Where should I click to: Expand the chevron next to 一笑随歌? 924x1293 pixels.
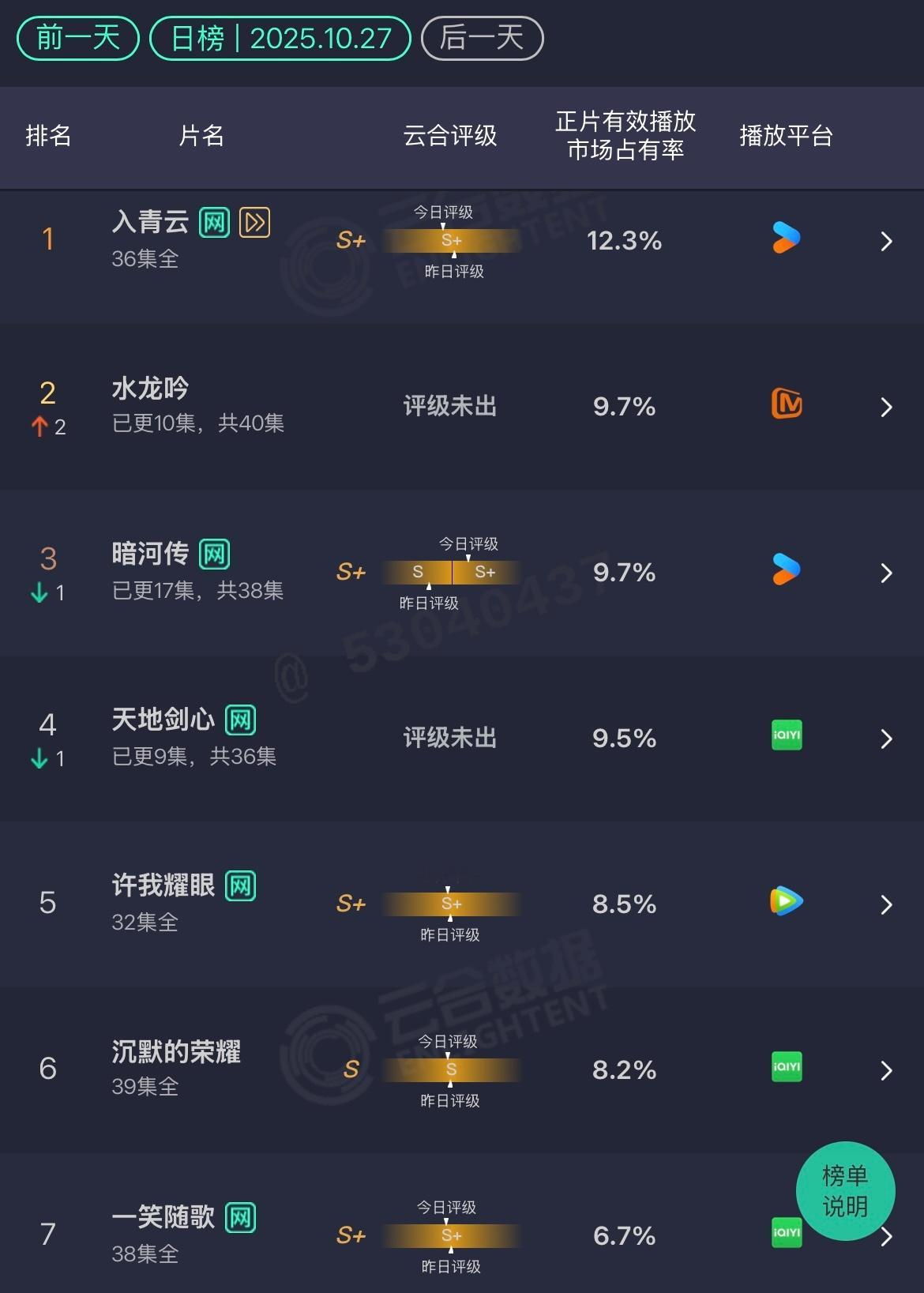(x=886, y=1236)
